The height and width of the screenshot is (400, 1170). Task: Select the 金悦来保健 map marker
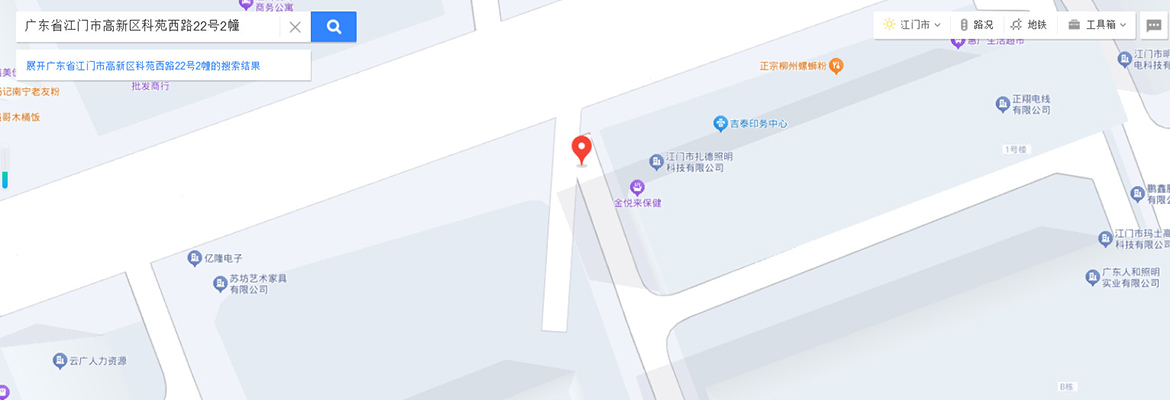point(637,187)
